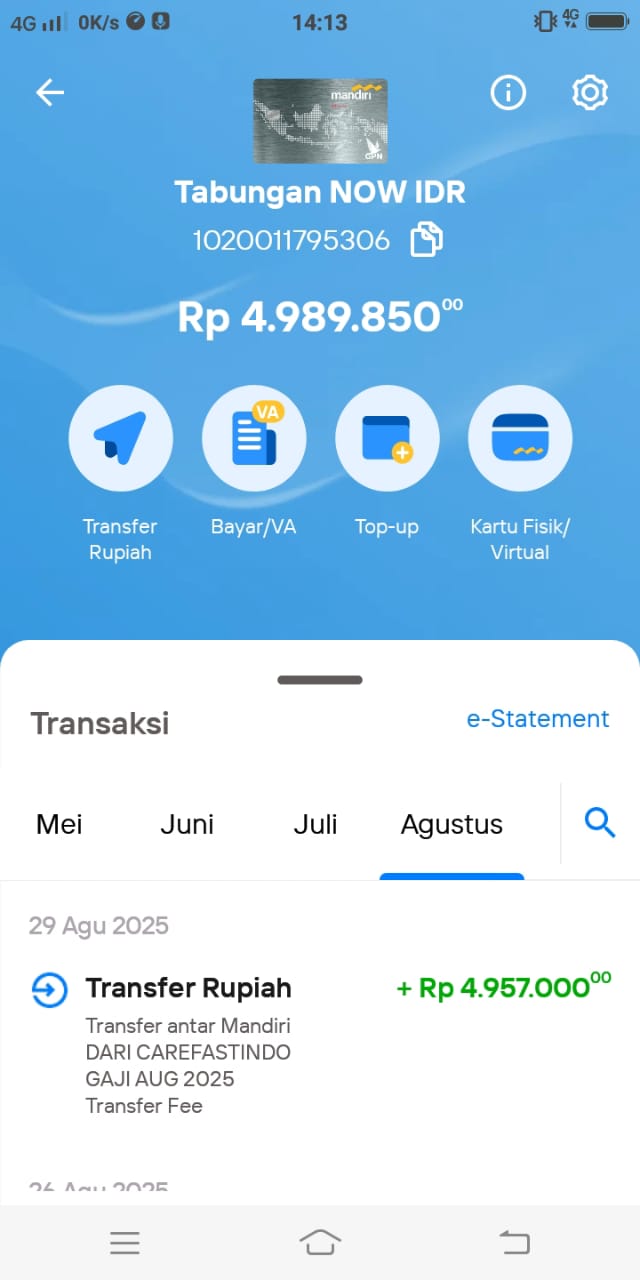This screenshot has width=640, height=1280.
Task: Search transactions with the magnifier icon
Action: point(600,823)
